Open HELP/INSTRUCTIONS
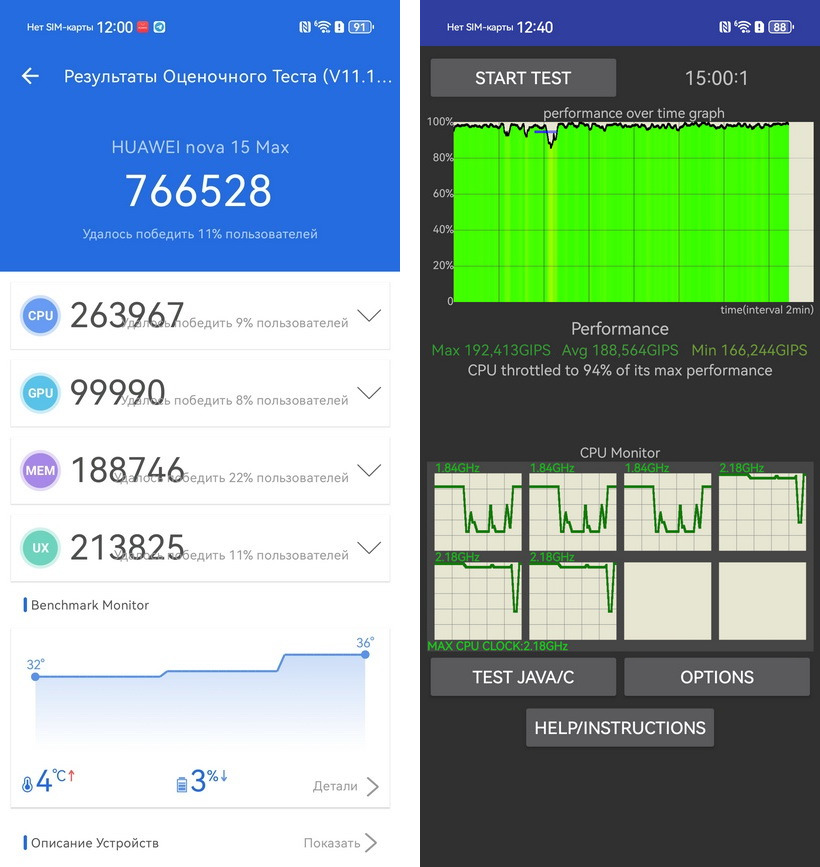The height and width of the screenshot is (867, 820). coord(620,728)
